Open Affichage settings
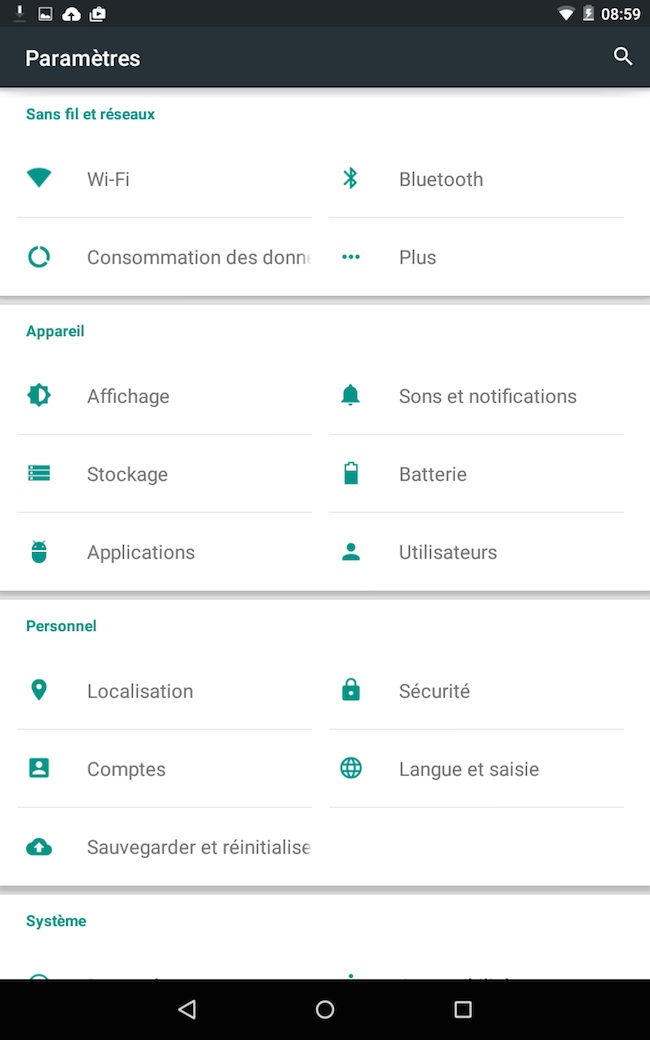 coord(165,396)
